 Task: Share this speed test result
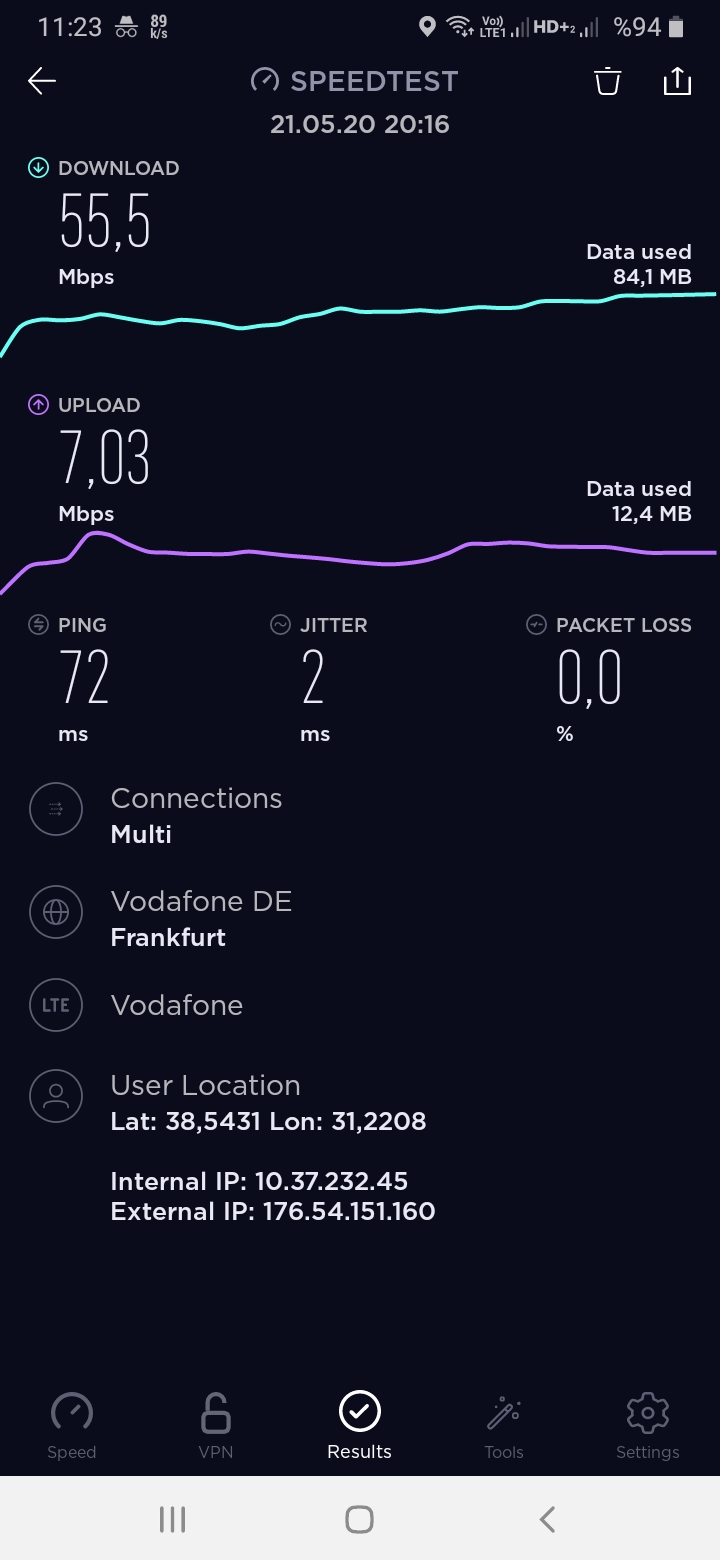(677, 80)
